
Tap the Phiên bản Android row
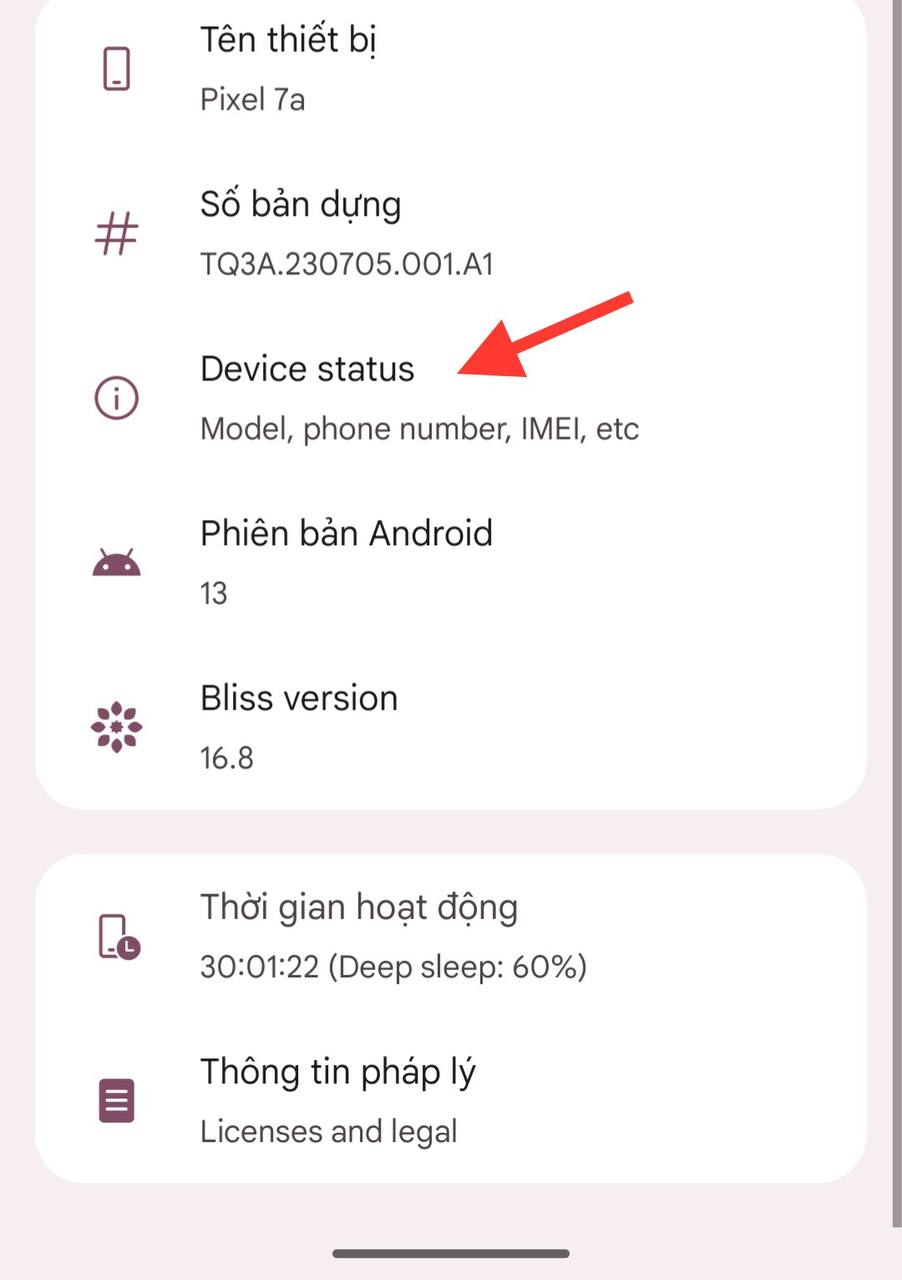pos(450,562)
